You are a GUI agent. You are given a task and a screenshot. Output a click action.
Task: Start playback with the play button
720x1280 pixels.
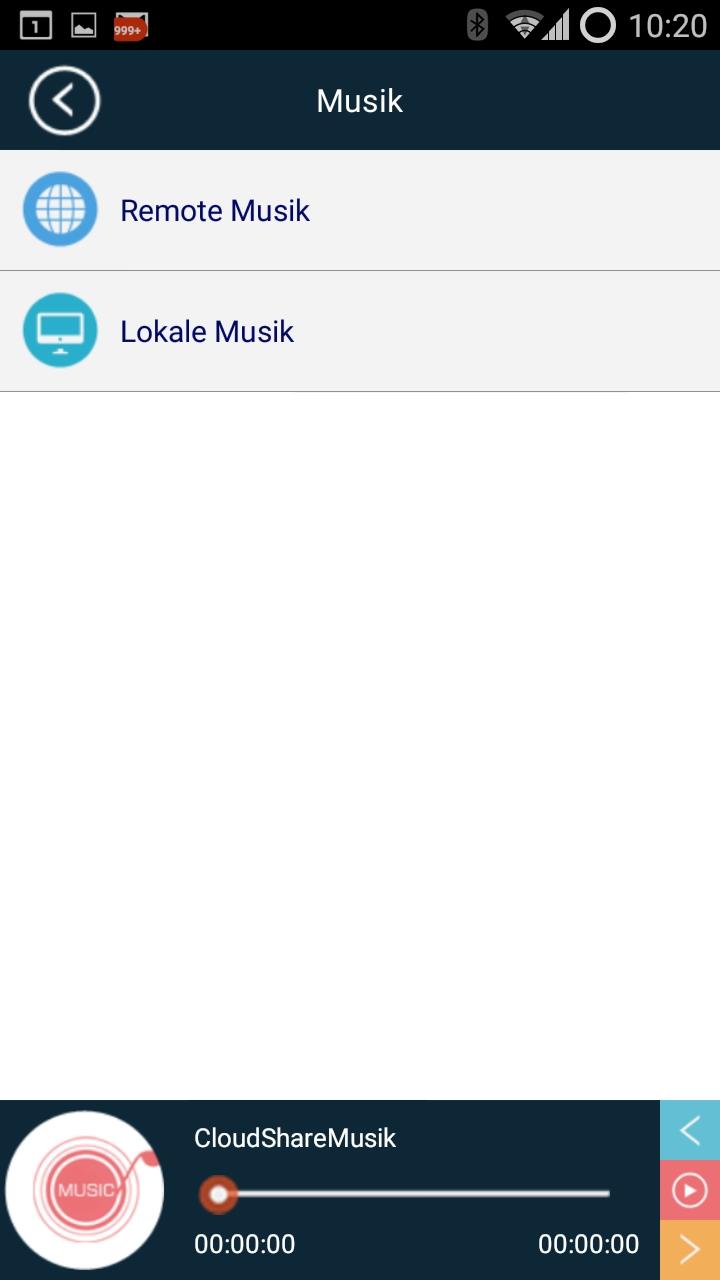pos(690,1190)
